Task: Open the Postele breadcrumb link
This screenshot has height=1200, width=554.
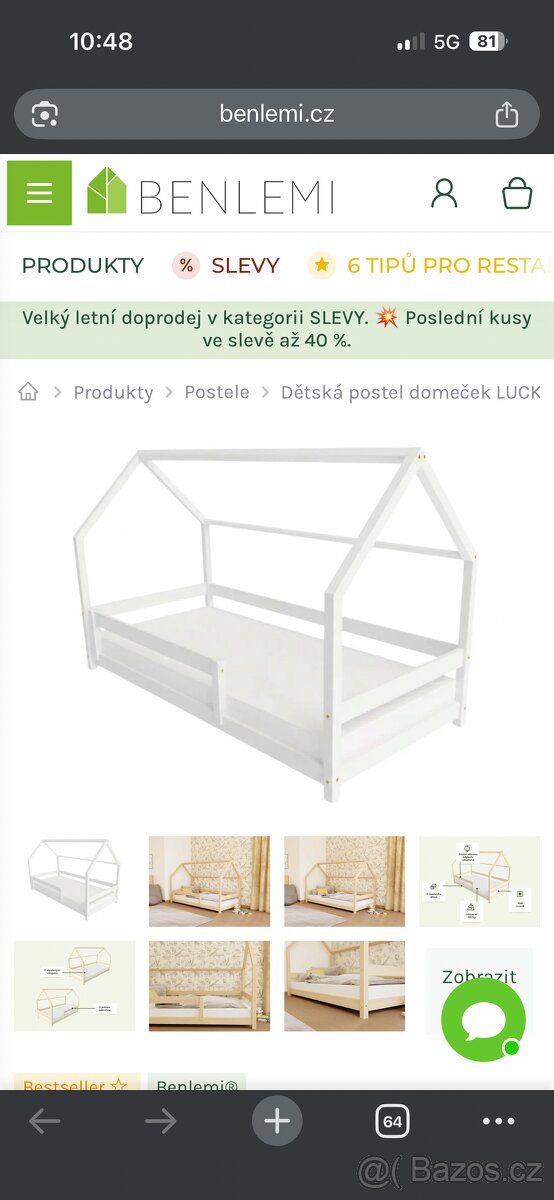Action: tap(217, 392)
